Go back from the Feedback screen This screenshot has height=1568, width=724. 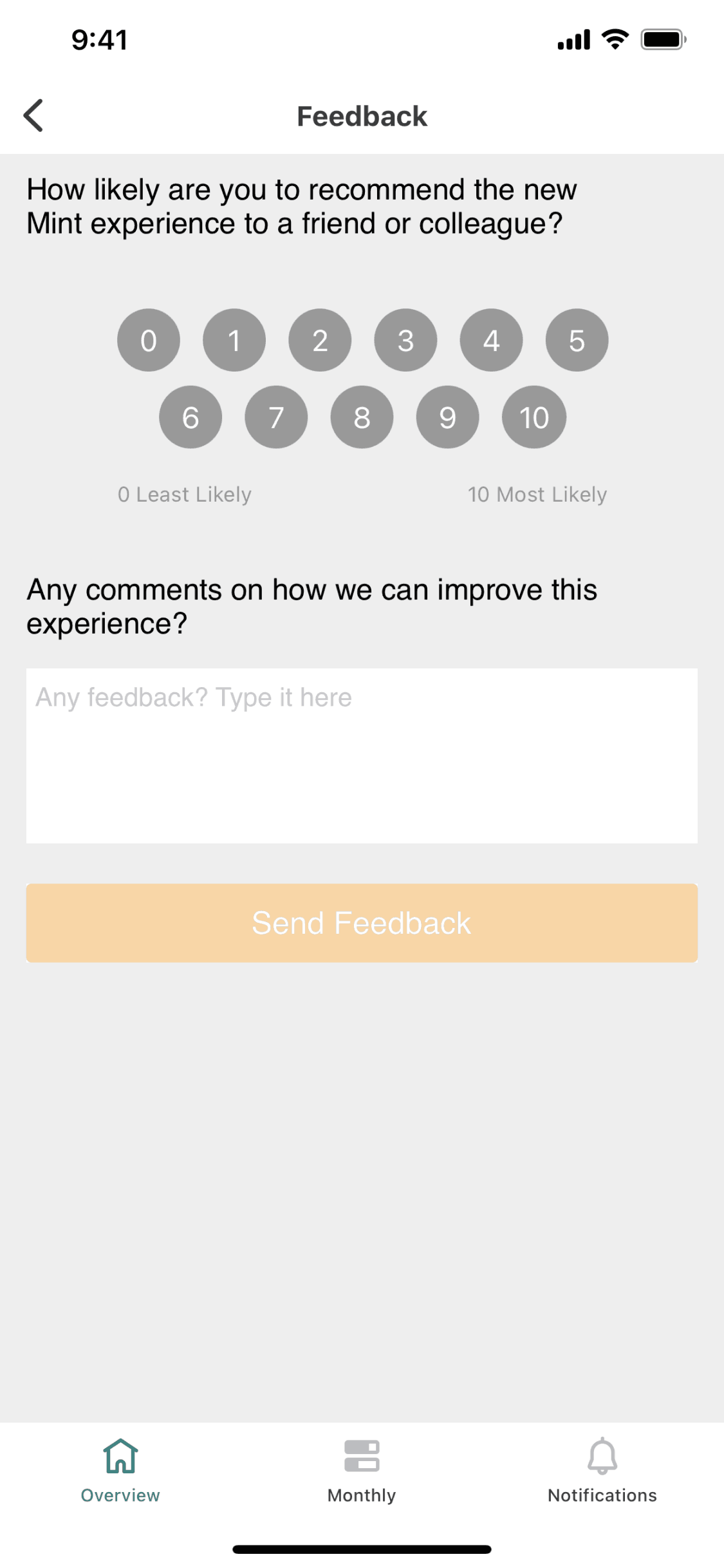click(x=33, y=116)
